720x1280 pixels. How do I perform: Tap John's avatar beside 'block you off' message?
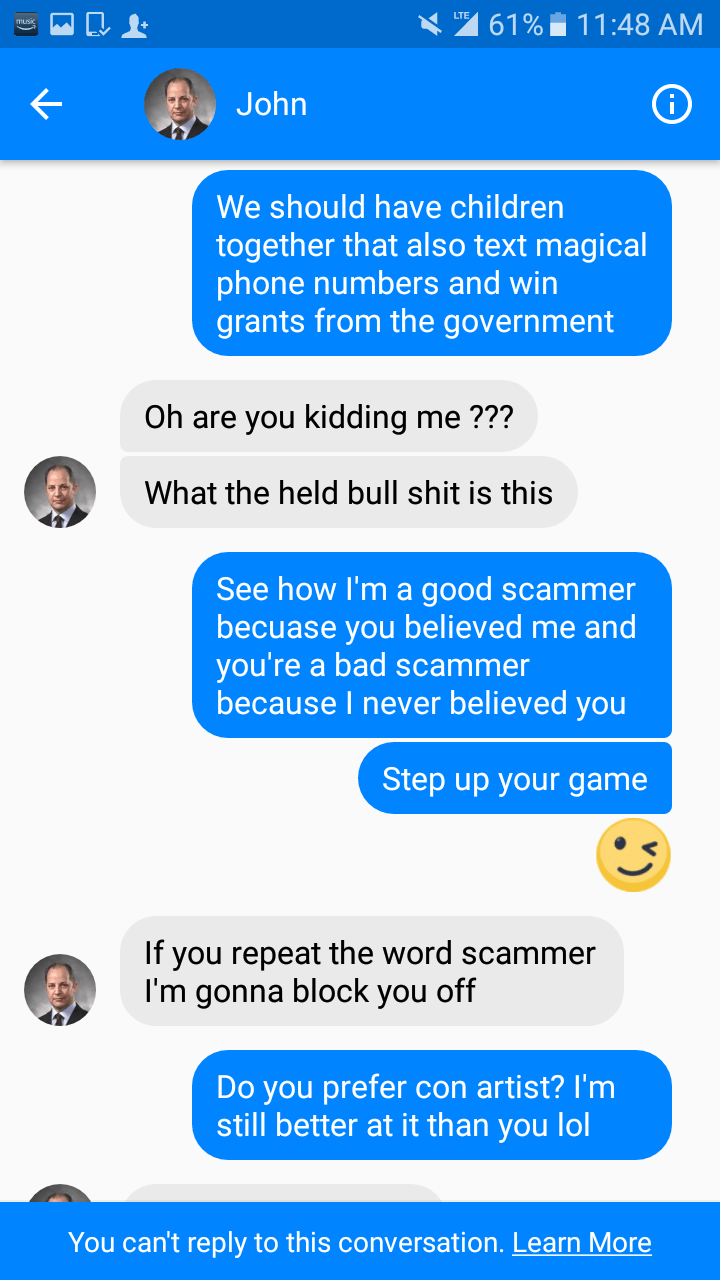pos(60,990)
